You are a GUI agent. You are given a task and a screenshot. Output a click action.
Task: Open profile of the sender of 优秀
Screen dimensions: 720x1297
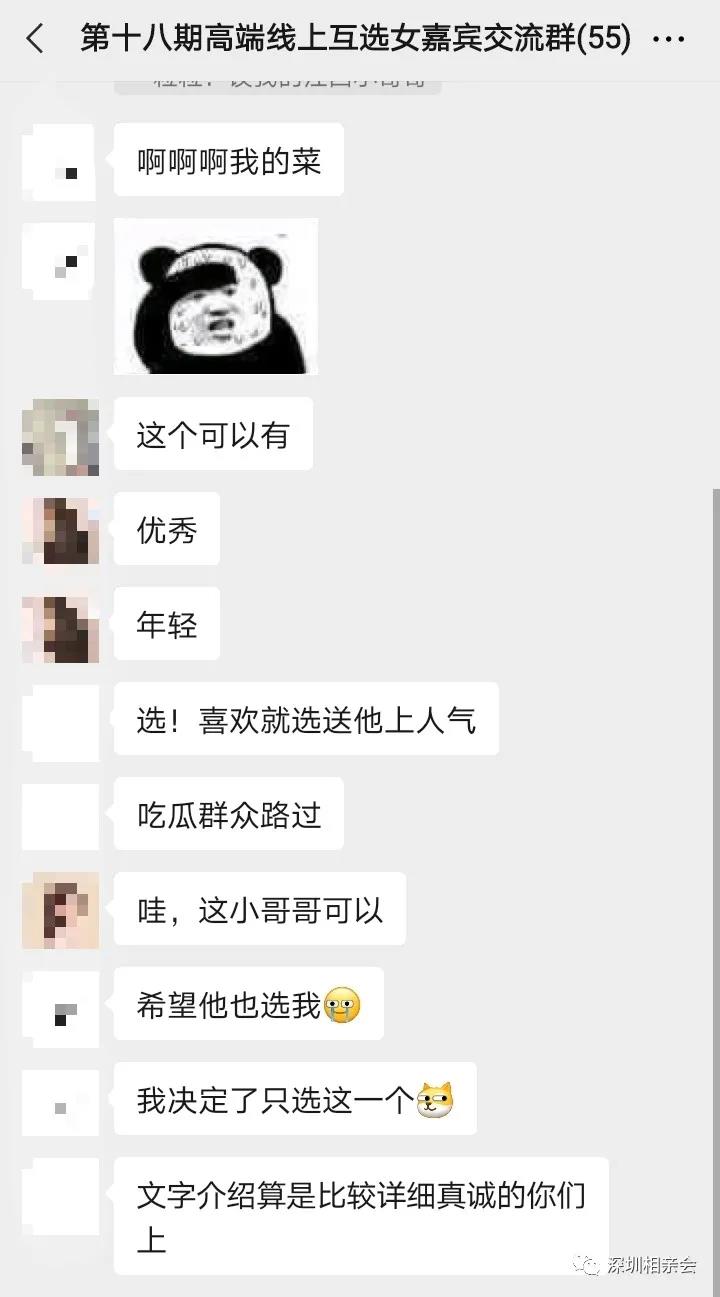tap(60, 531)
